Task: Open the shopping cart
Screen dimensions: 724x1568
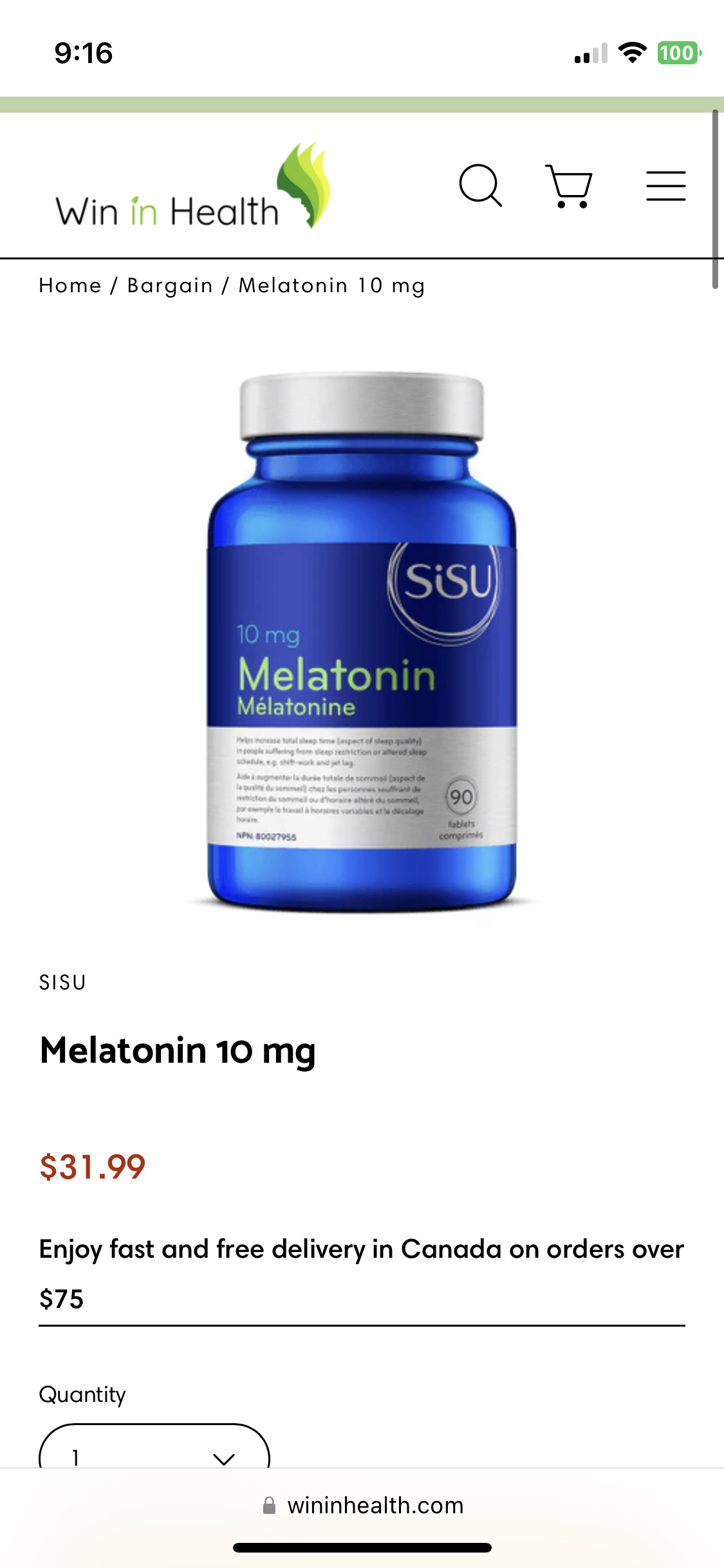Action: tap(569, 186)
